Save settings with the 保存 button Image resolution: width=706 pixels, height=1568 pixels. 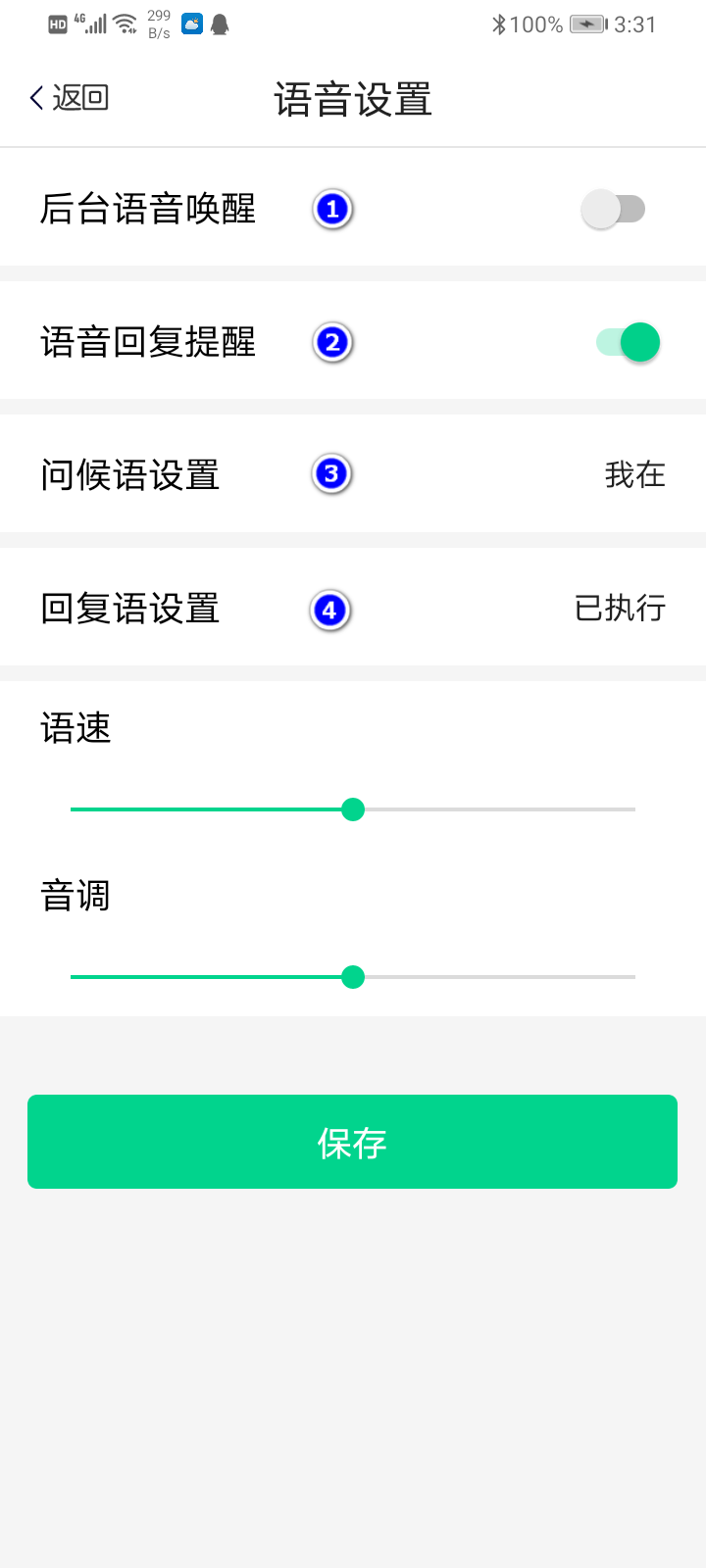click(352, 1142)
